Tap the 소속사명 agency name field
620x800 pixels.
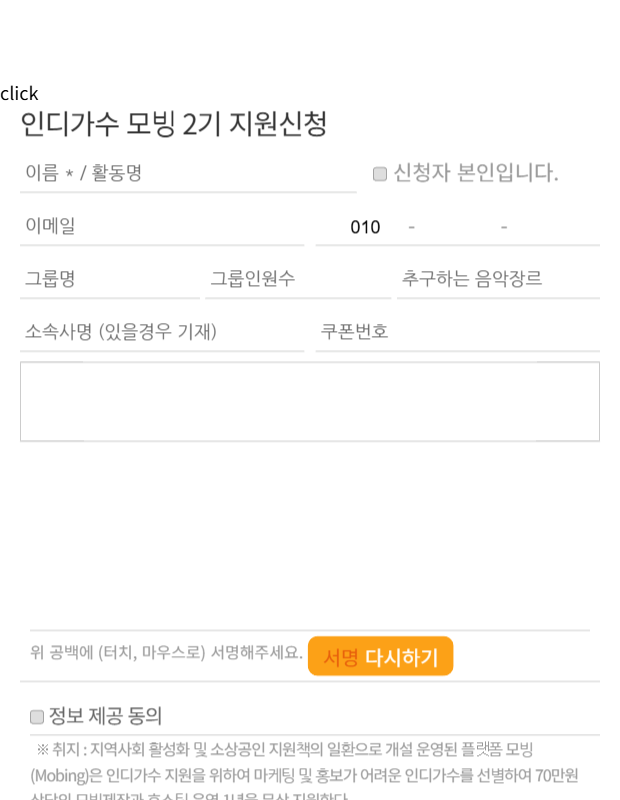tap(162, 332)
